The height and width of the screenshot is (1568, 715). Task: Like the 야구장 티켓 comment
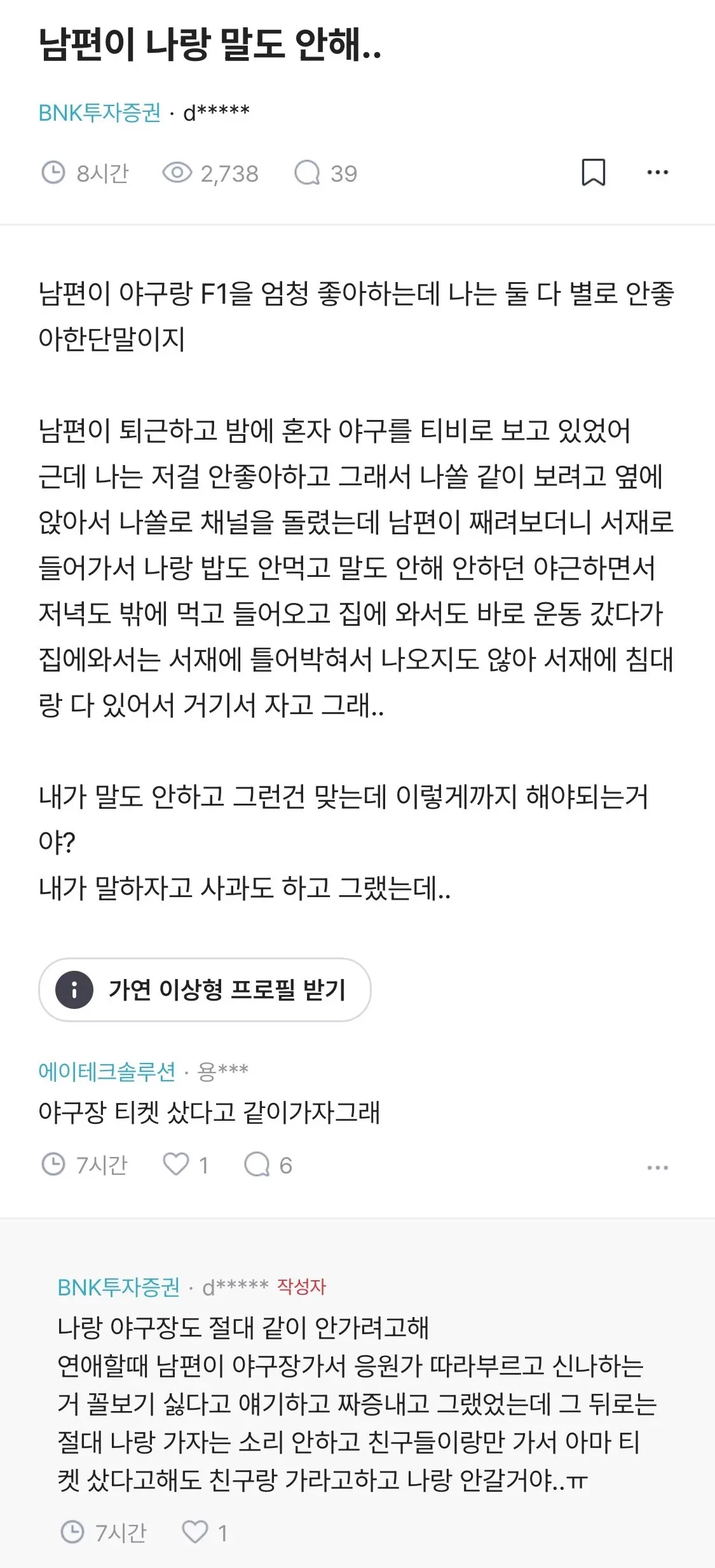point(186,1165)
